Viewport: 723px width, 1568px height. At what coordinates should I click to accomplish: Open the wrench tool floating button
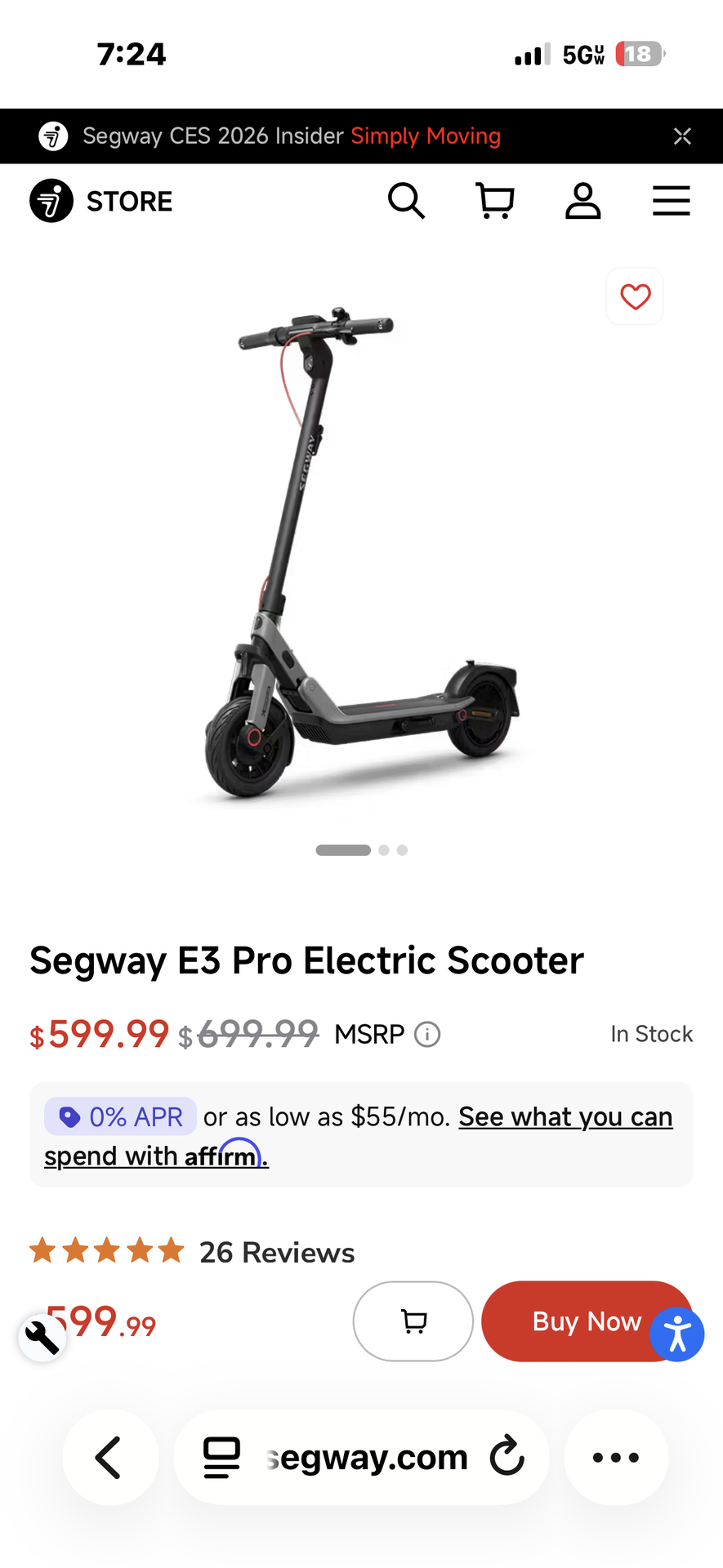point(42,1338)
